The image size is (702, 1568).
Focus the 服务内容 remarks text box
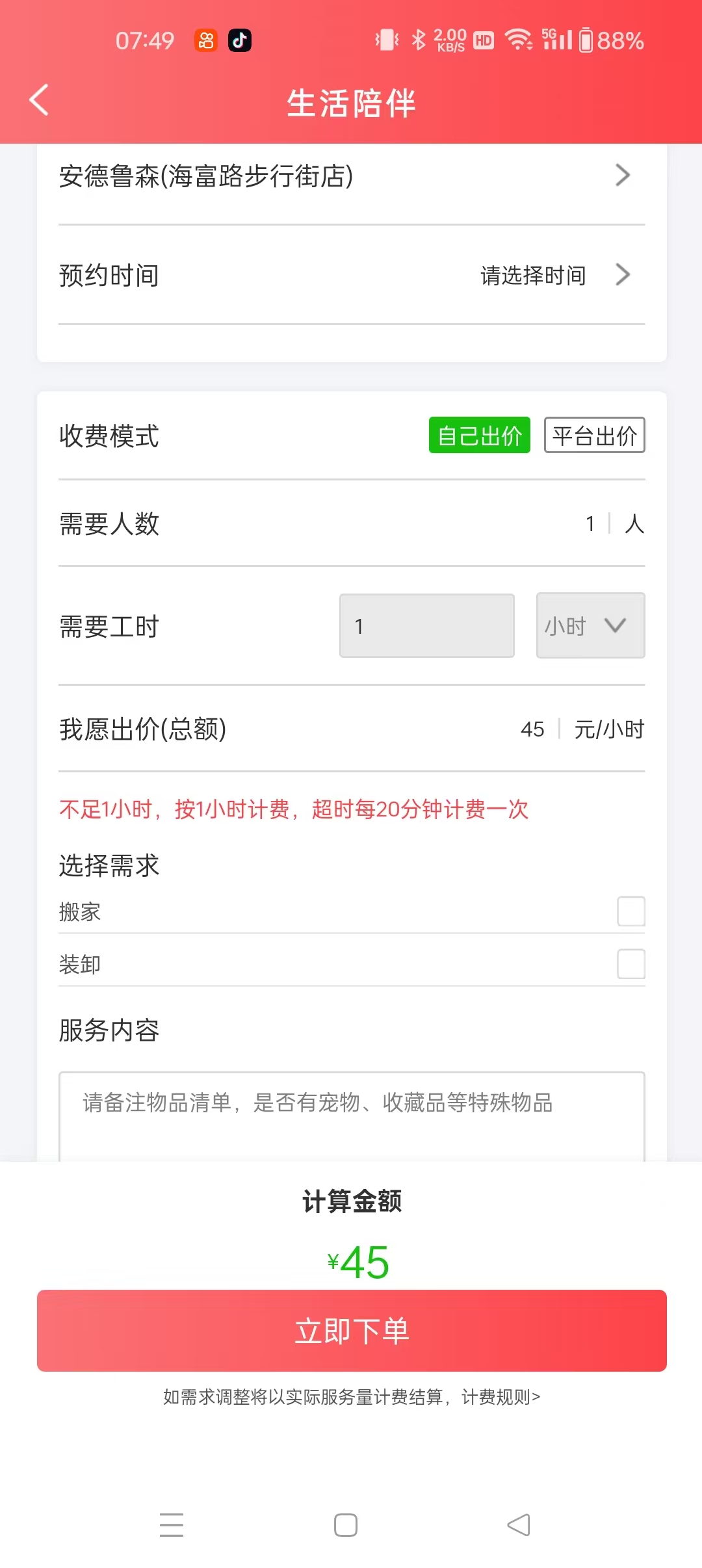(x=351, y=1116)
